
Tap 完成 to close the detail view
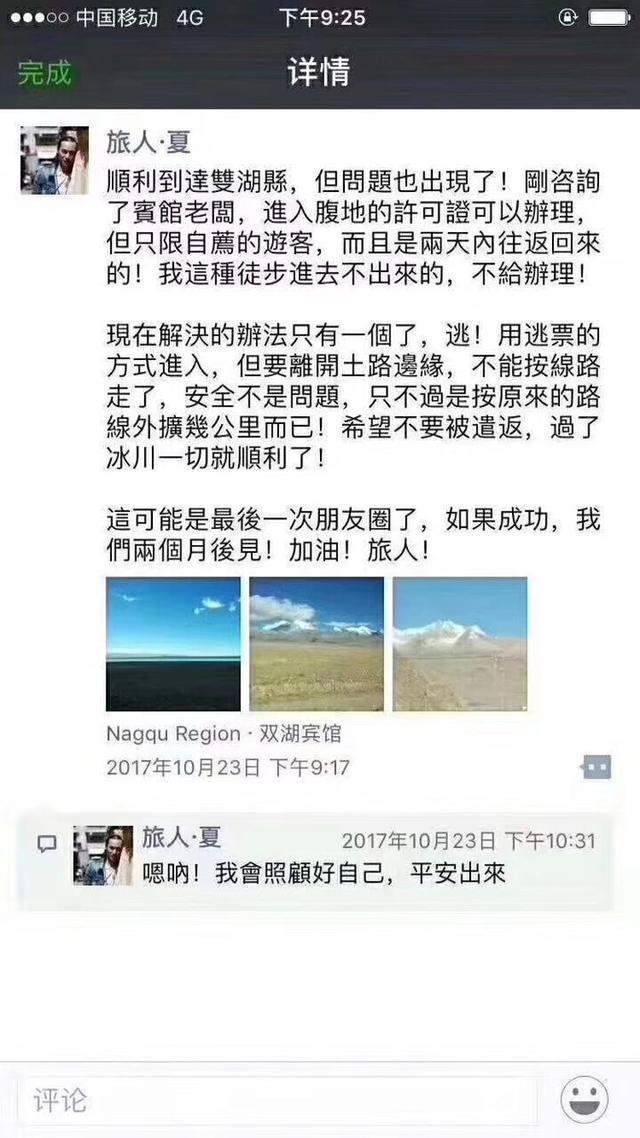tap(45, 73)
